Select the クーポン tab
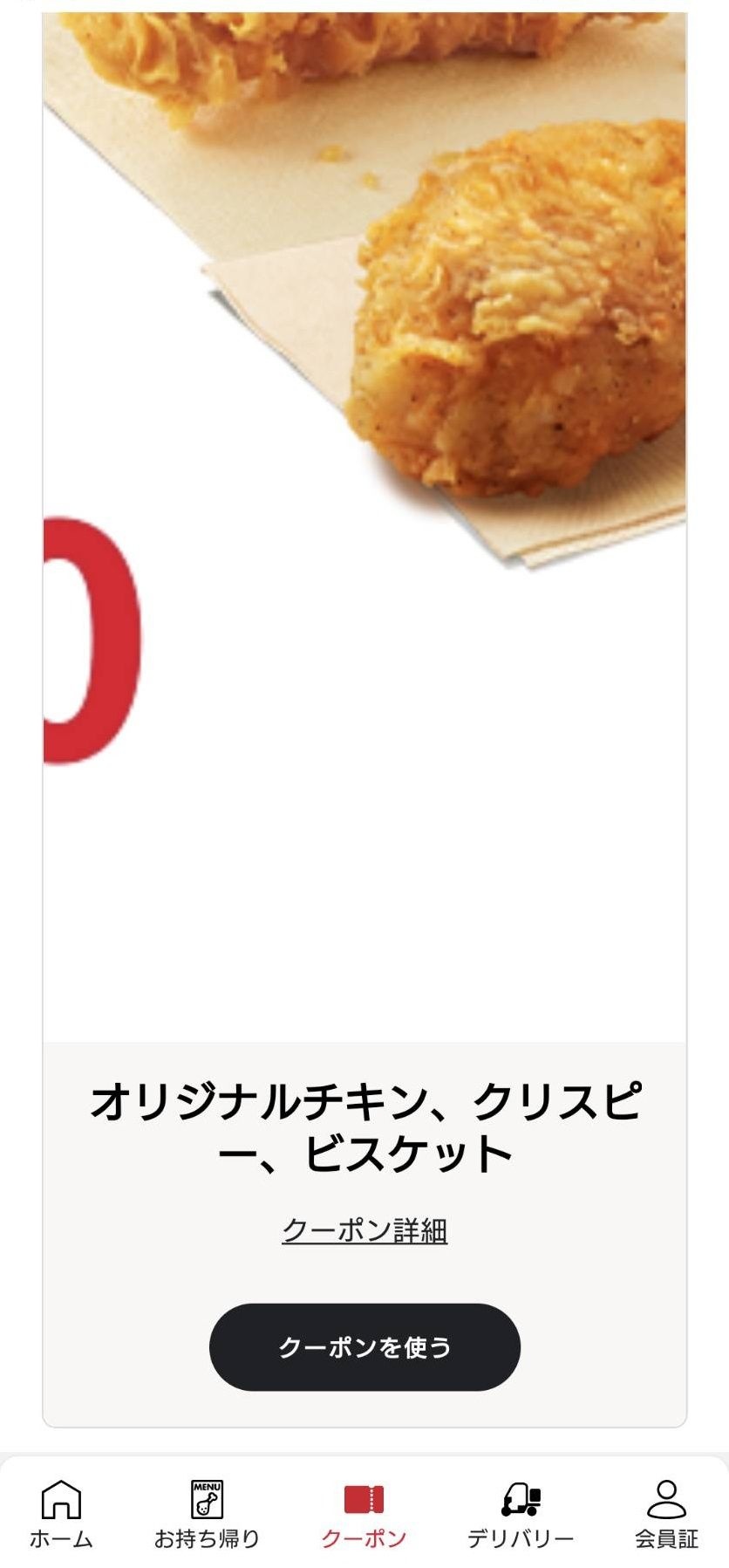The image size is (729, 1568). (364, 1514)
